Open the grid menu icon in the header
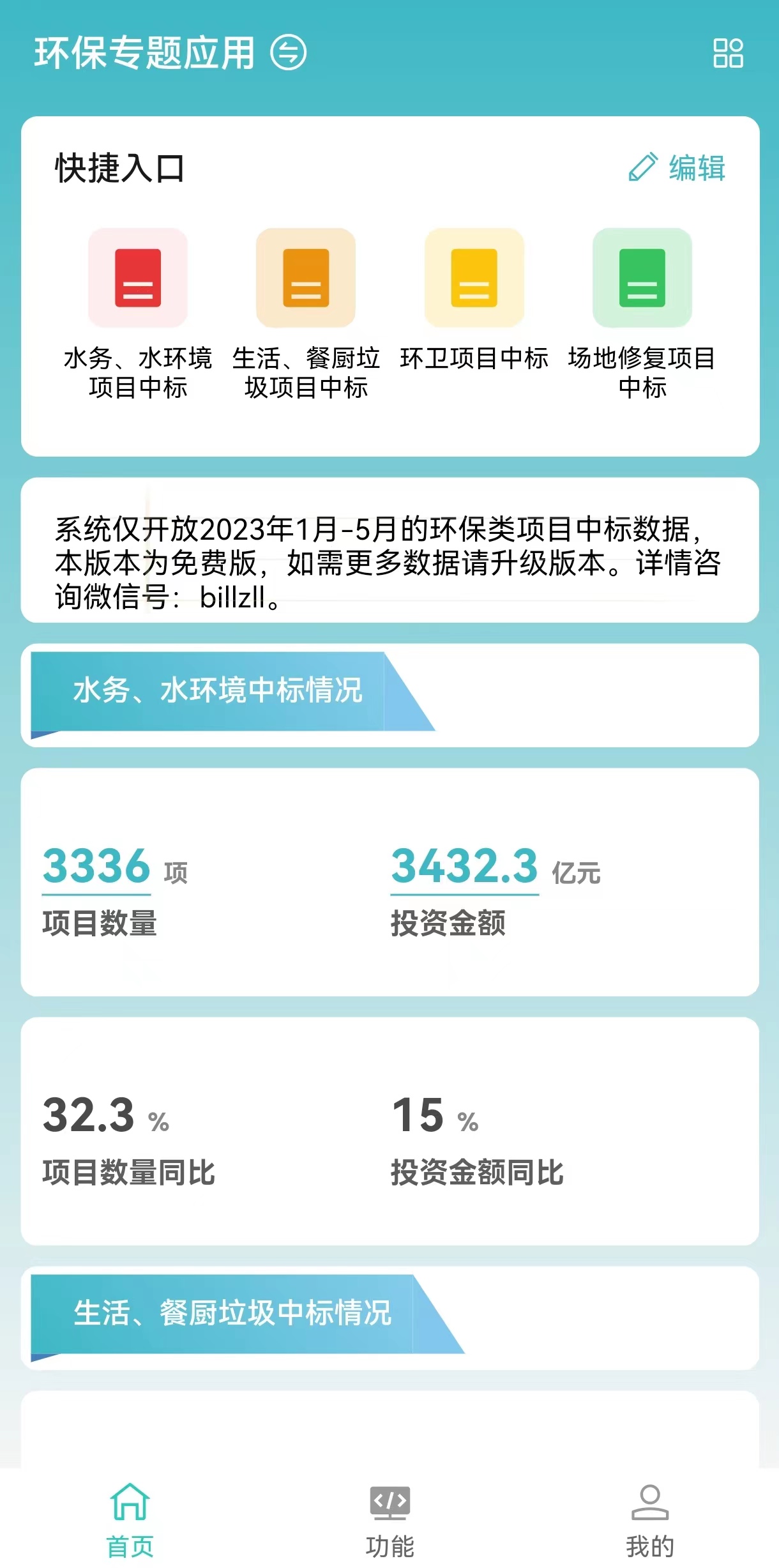This screenshot has width=779, height=1568. click(728, 53)
